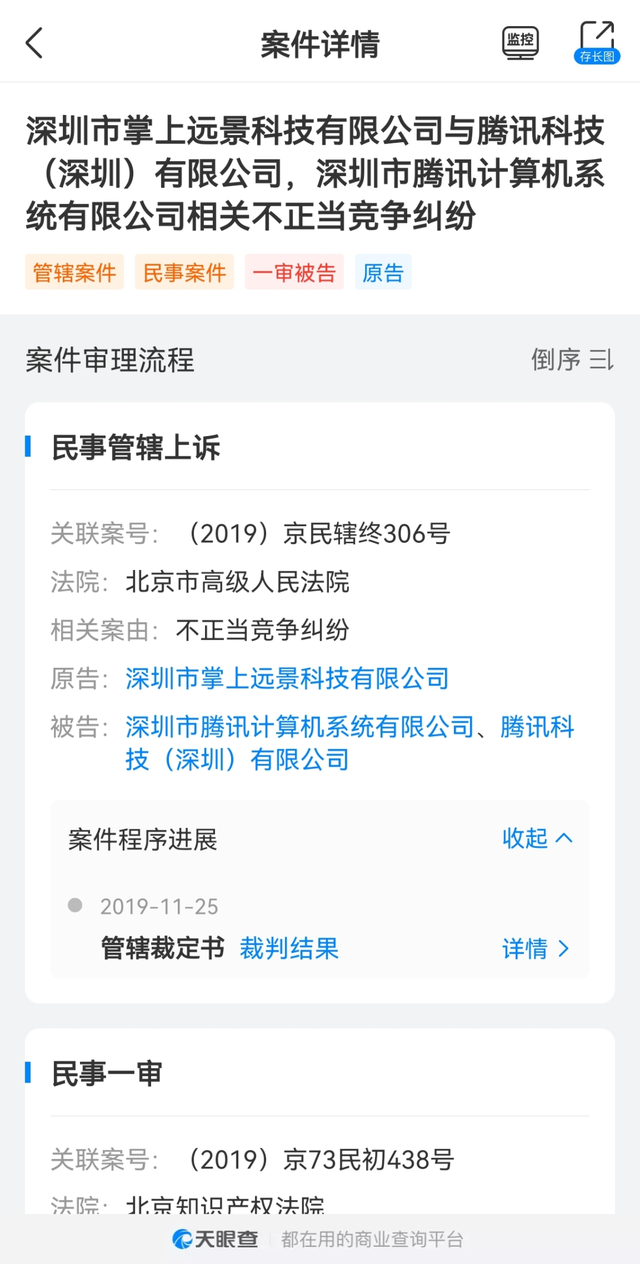Collapse case progress with 收起

point(538,838)
